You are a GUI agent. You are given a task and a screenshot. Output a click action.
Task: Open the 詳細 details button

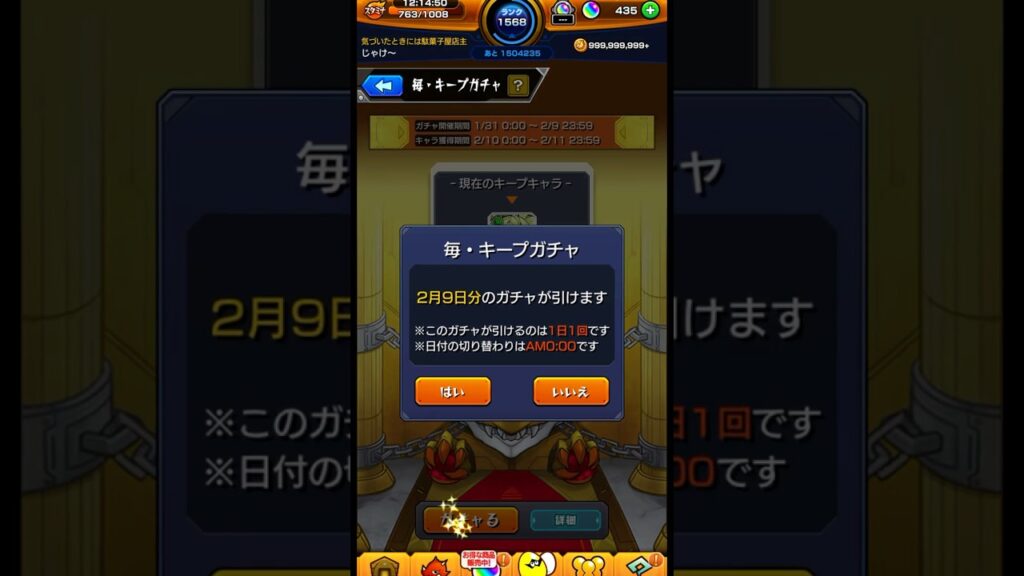click(x=565, y=520)
